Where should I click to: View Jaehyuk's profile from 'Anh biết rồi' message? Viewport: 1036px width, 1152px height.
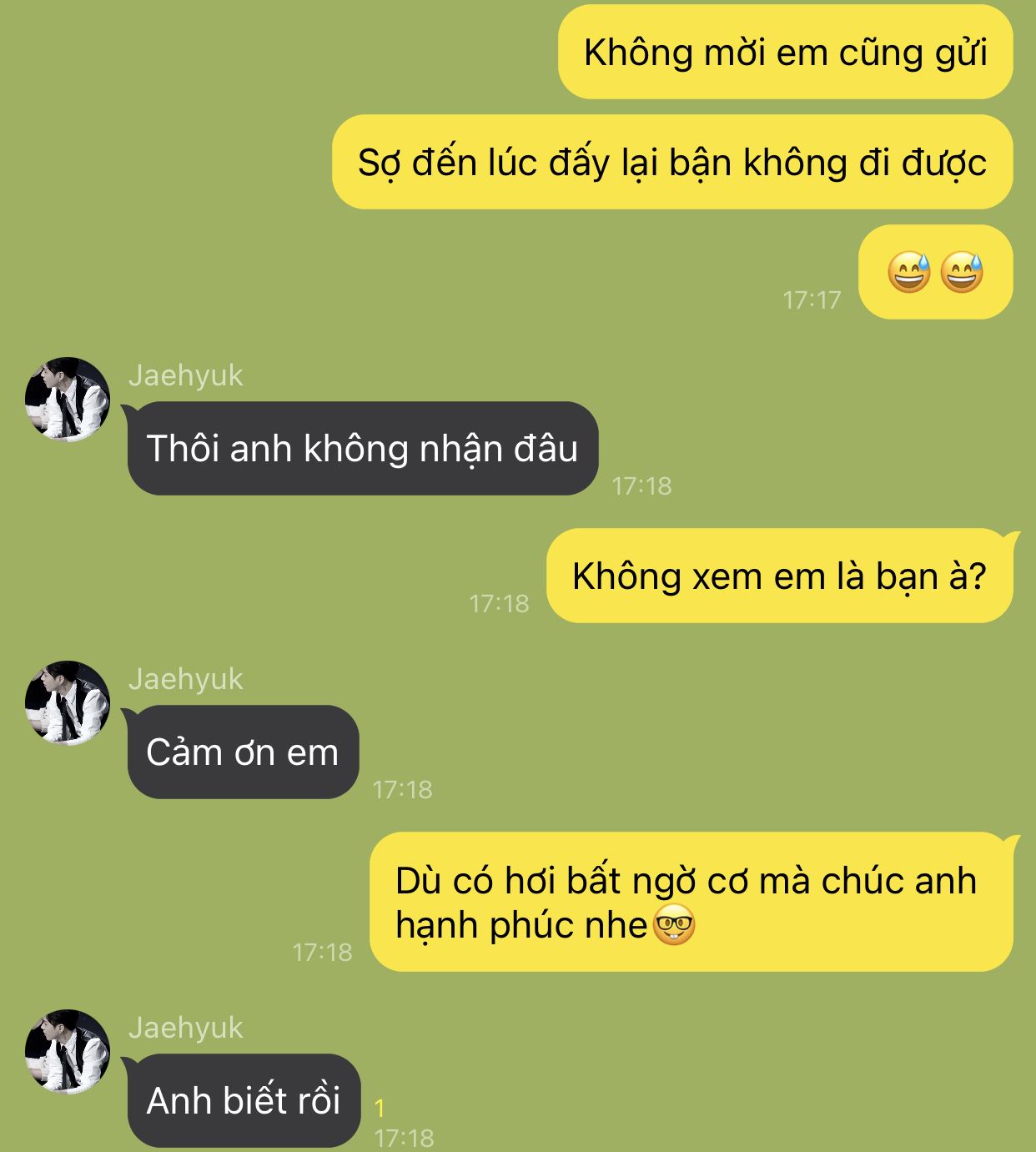click(x=67, y=1051)
